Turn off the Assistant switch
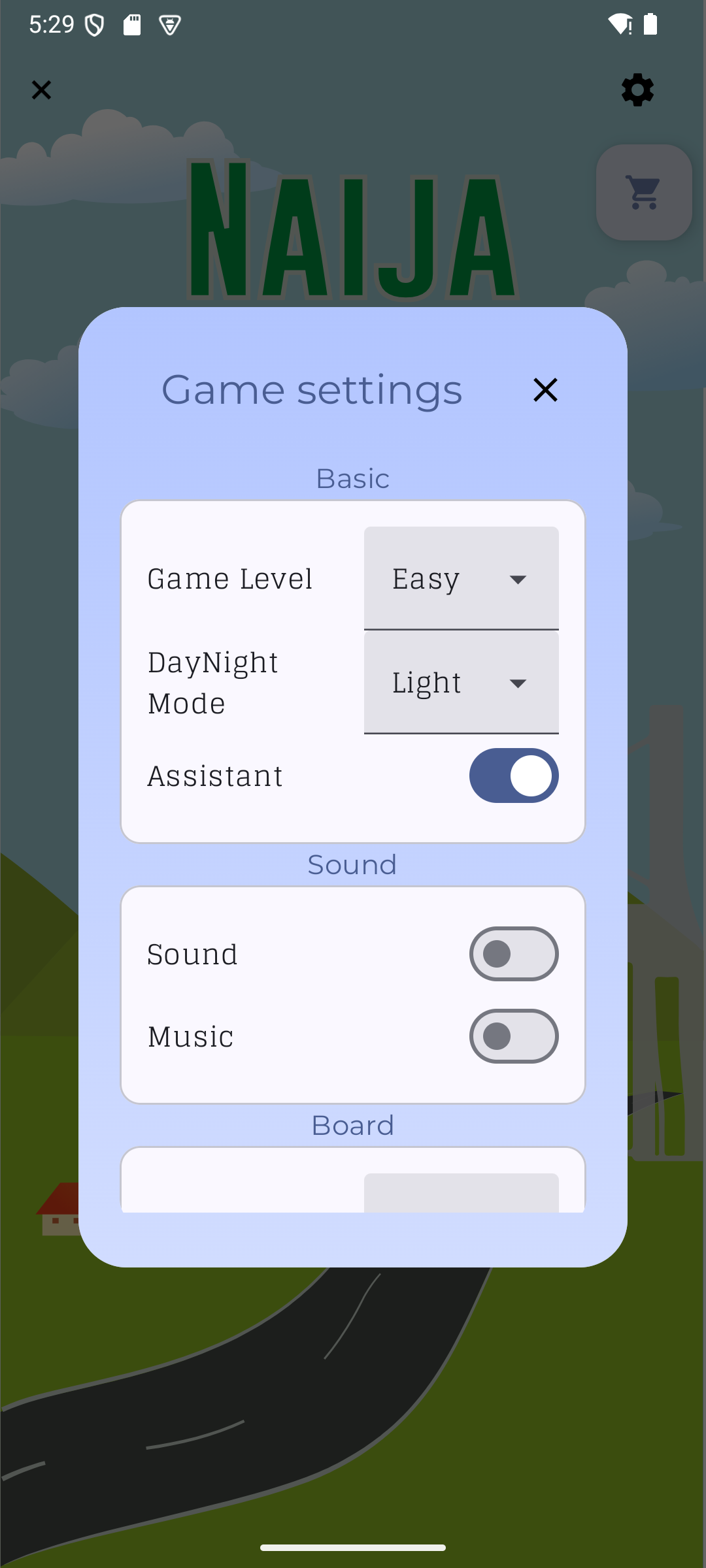The height and width of the screenshot is (1568, 706). [x=514, y=776]
